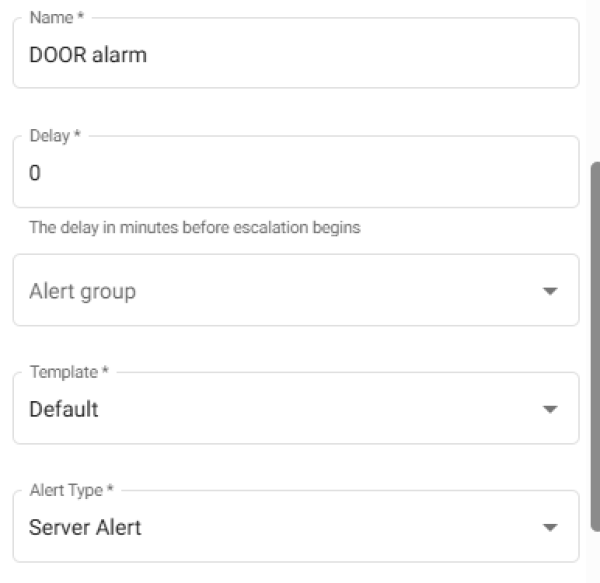Edit the Name field containing DOOR alarm
Viewport: 600px width, 583px height.
(295, 55)
